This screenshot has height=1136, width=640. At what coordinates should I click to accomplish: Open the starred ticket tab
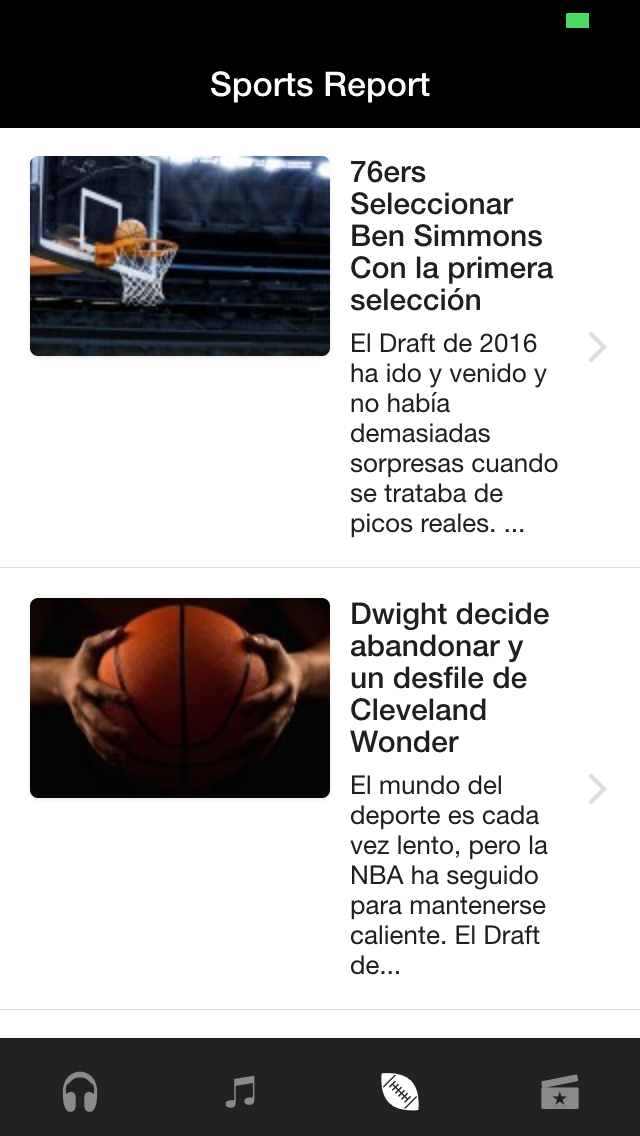pyautogui.click(x=559, y=1092)
